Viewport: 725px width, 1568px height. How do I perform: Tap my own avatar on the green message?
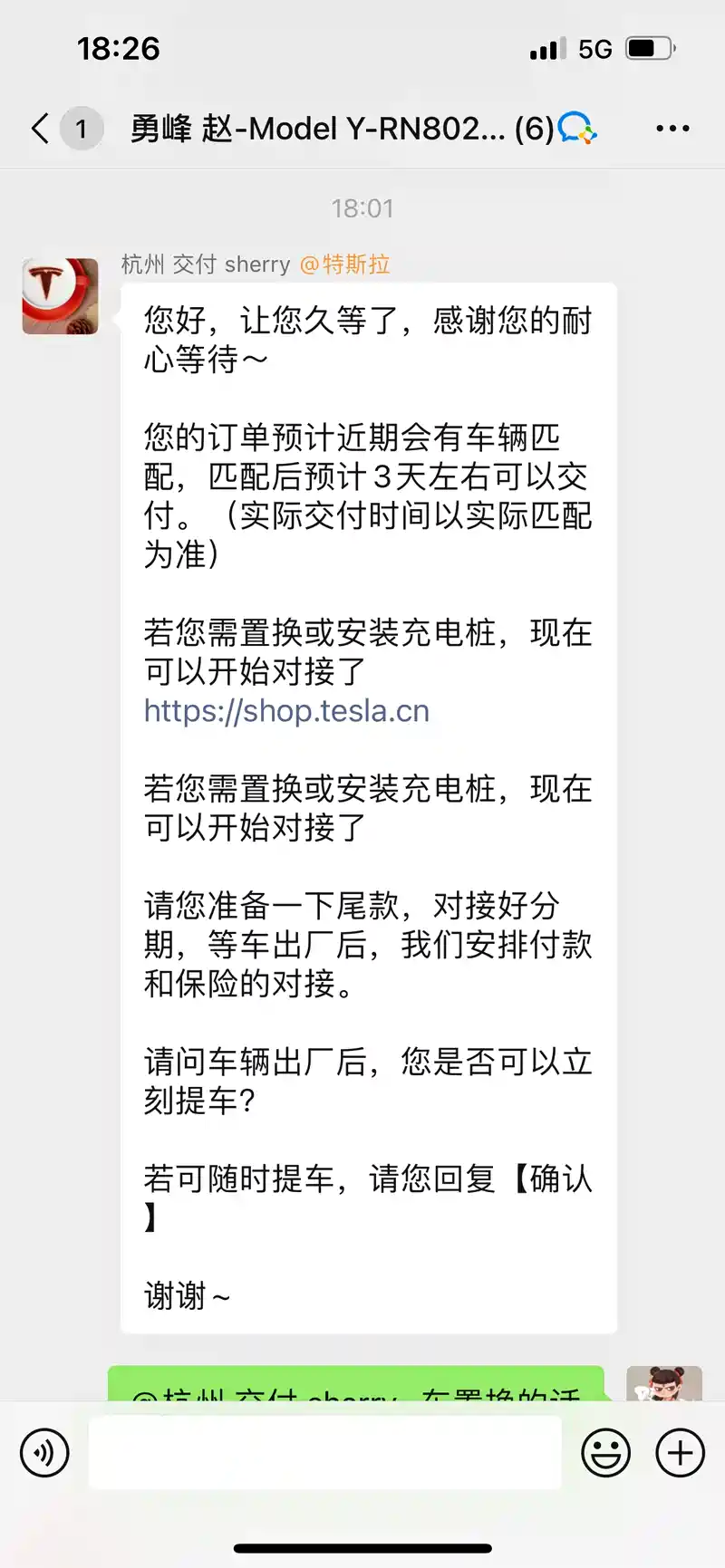[664, 1384]
